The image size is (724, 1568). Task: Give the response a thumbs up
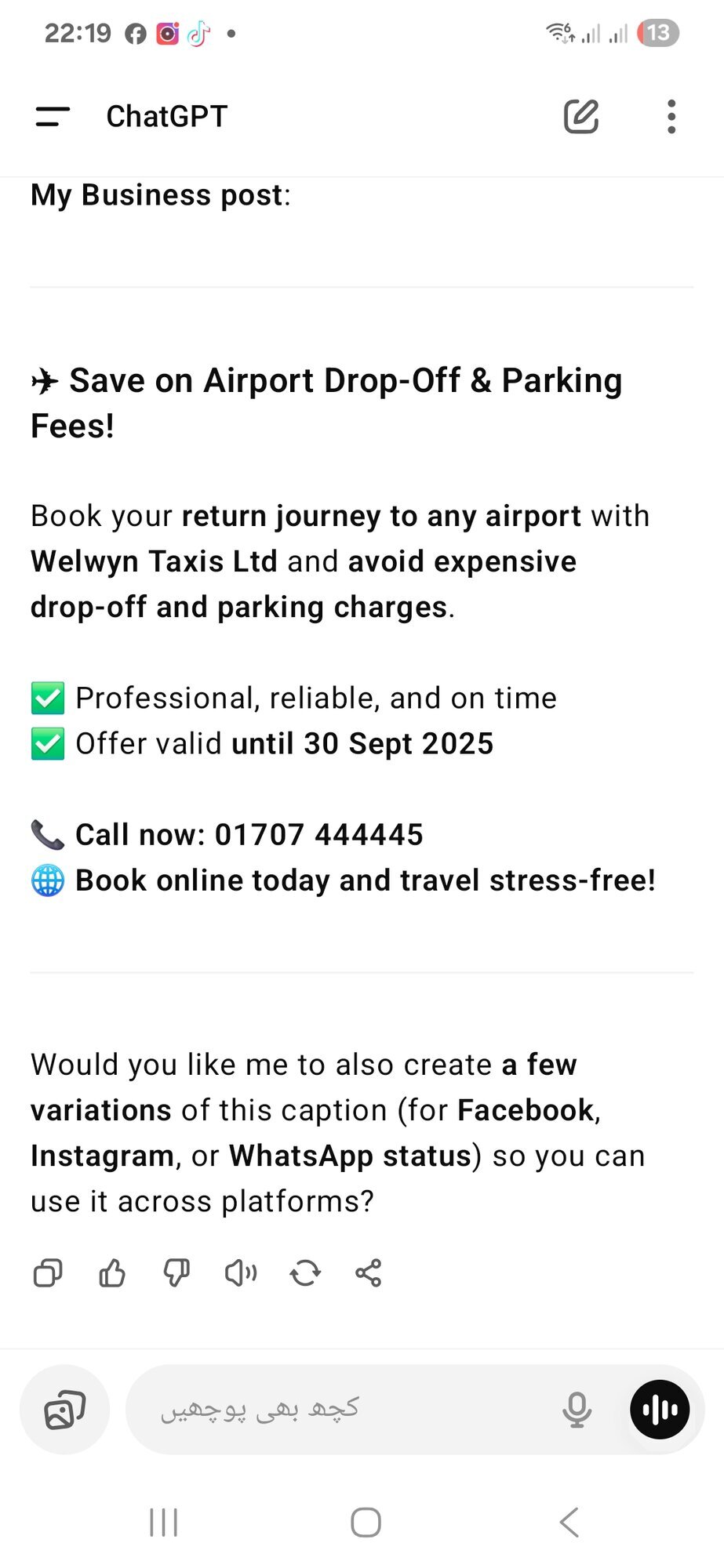(x=112, y=1273)
